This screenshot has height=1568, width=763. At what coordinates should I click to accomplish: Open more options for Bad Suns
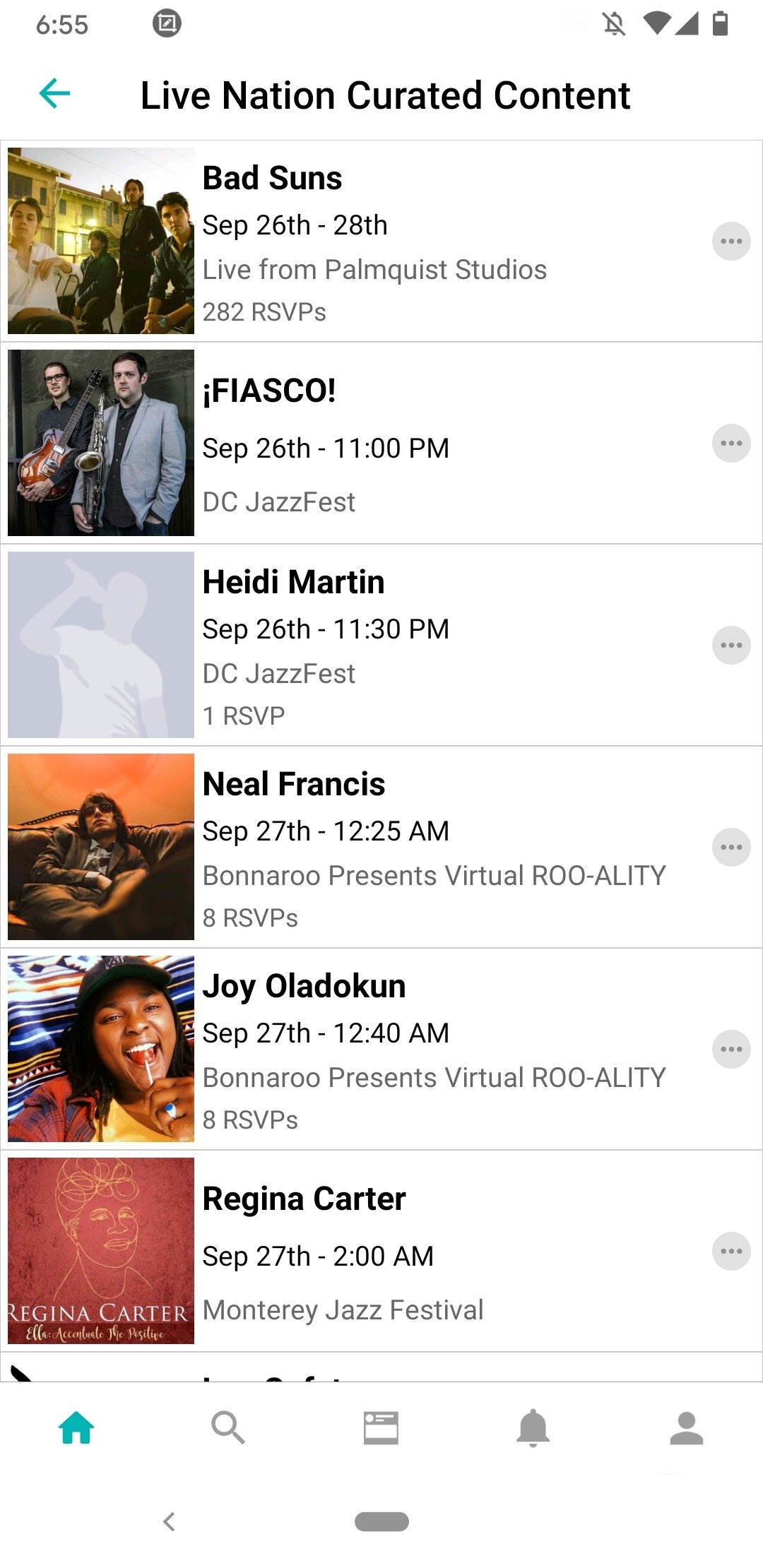731,242
